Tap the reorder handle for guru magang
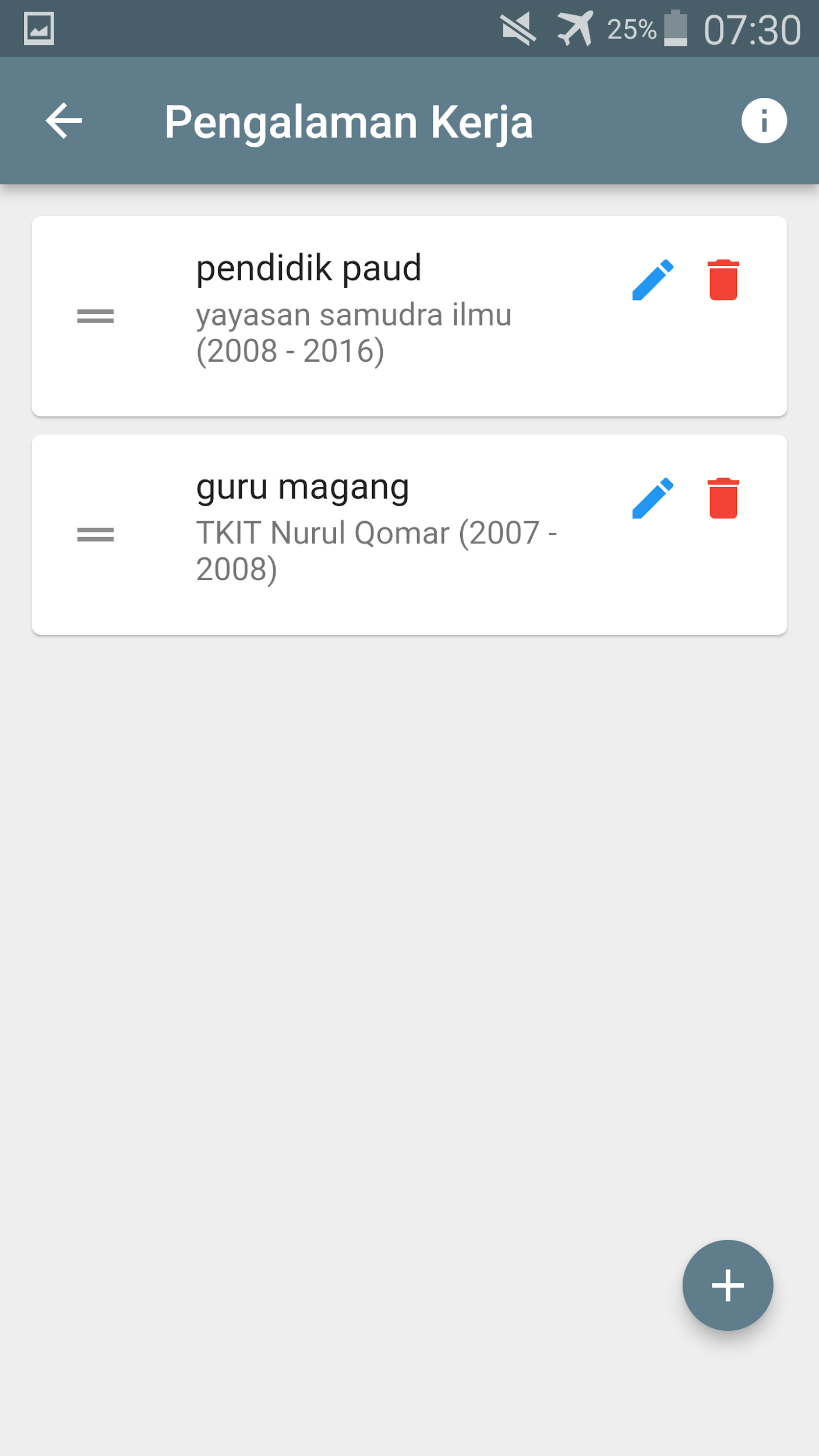This screenshot has height=1456, width=819. point(96,535)
